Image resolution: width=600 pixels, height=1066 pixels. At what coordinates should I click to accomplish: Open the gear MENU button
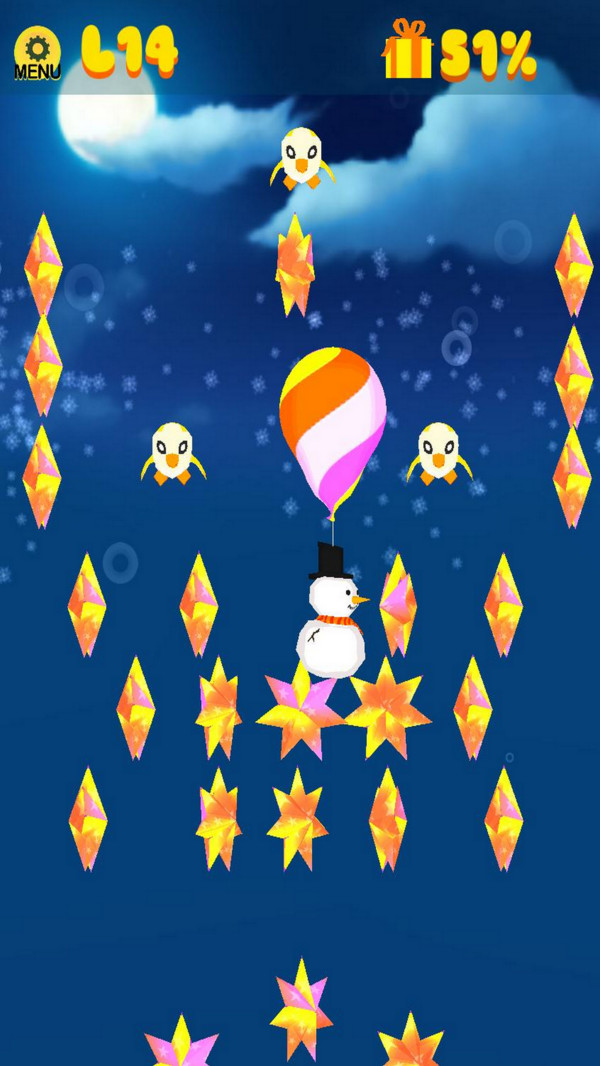click(37, 52)
